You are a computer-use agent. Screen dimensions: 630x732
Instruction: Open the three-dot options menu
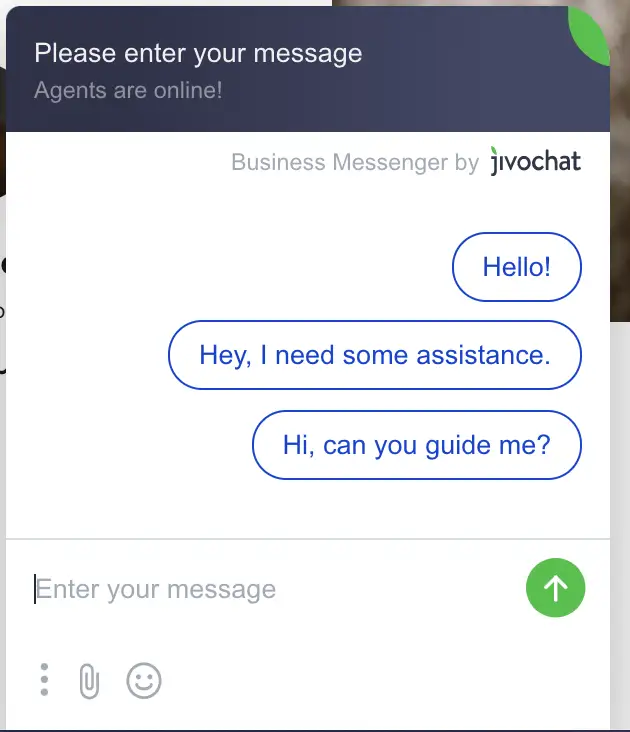click(x=44, y=680)
